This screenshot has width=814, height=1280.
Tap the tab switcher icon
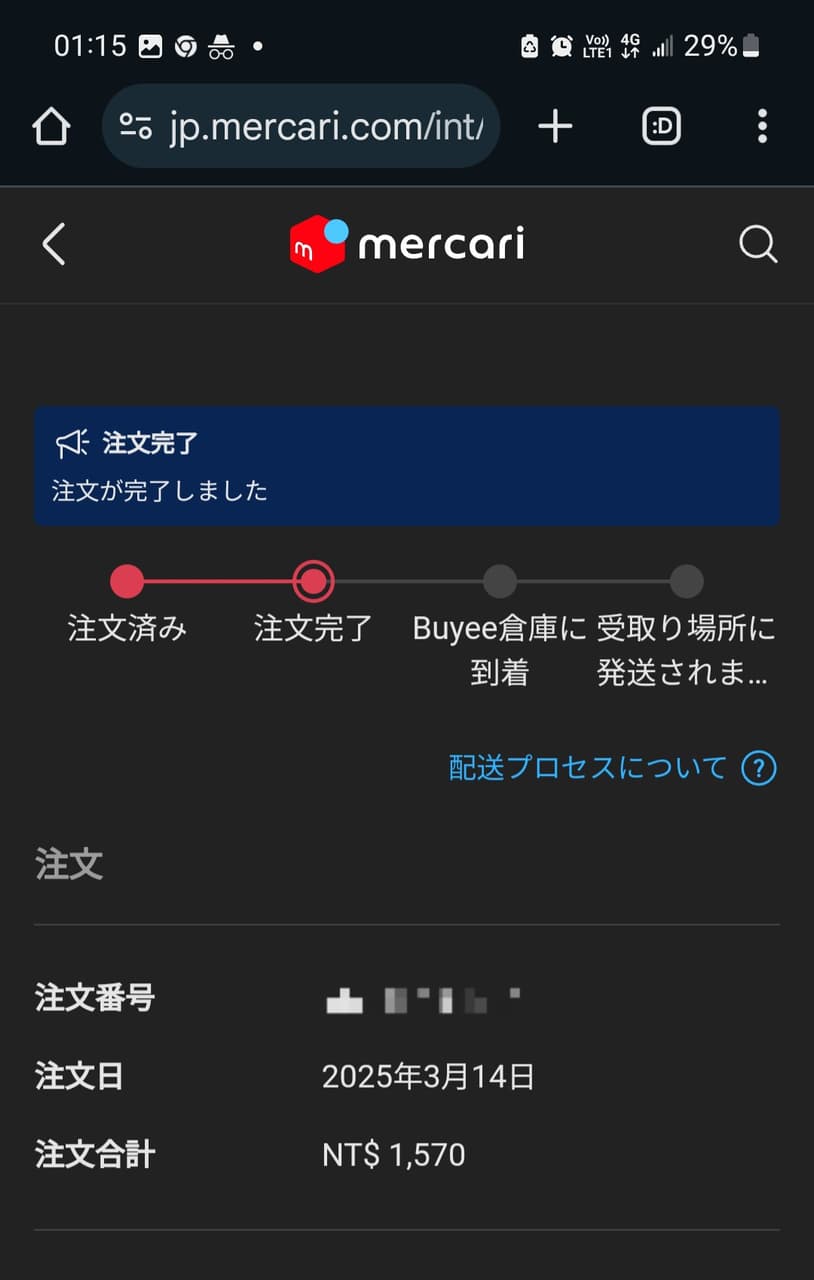click(660, 126)
